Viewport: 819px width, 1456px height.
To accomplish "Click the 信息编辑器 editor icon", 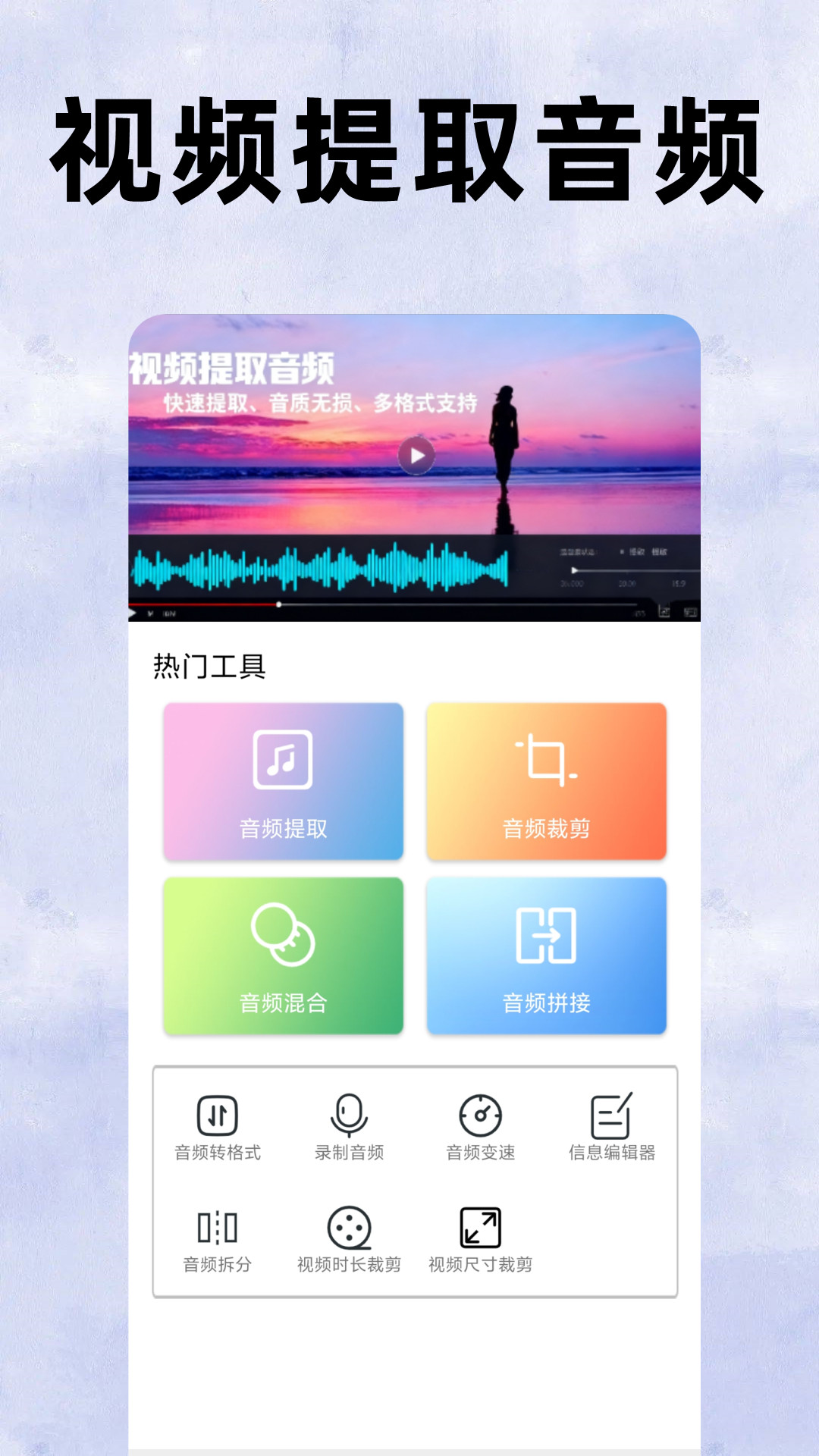I will [x=612, y=1116].
